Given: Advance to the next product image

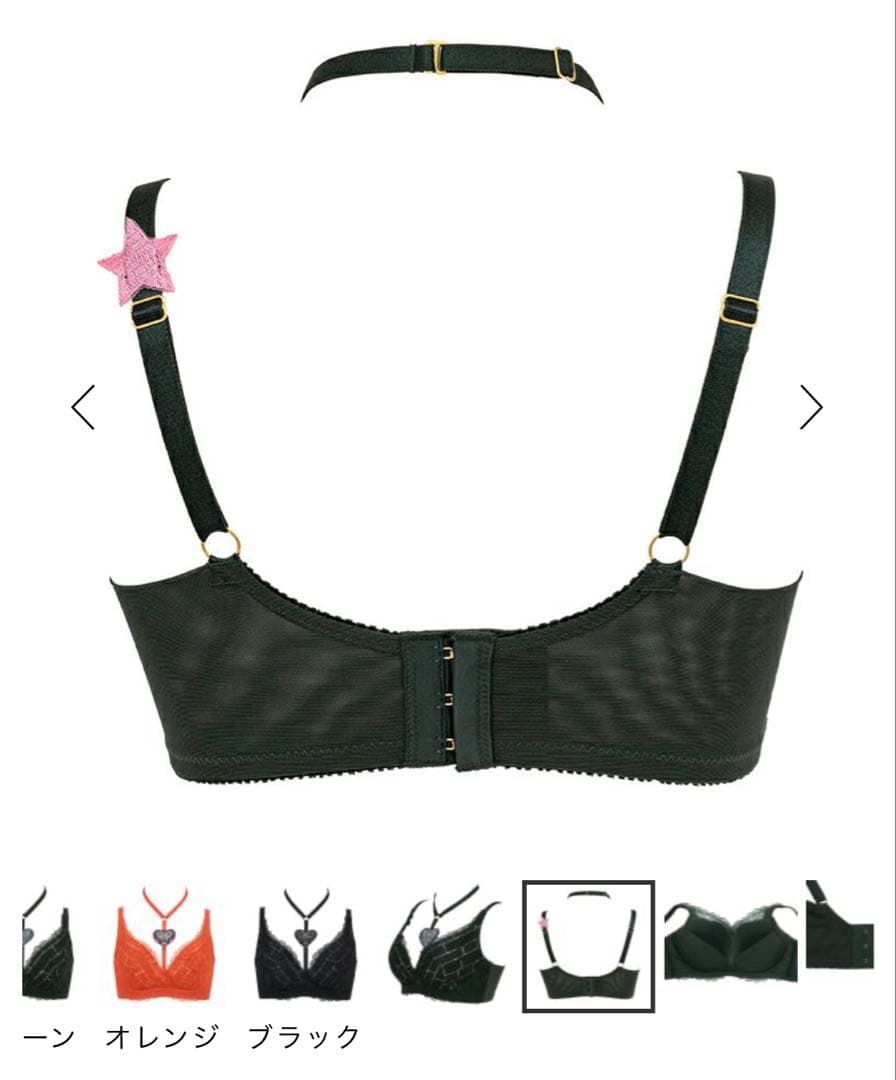Looking at the screenshot, I should click(811, 407).
